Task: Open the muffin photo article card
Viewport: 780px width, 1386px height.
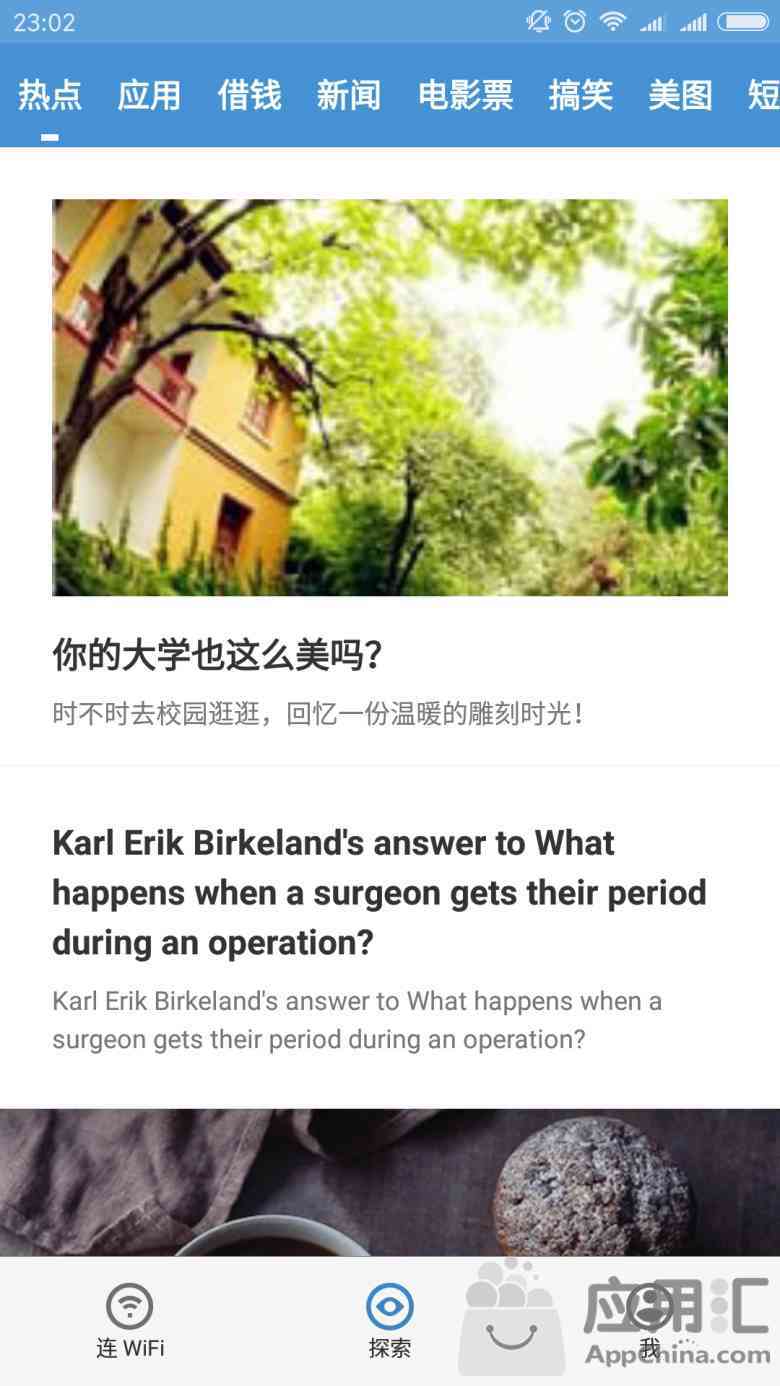Action: coord(390,1182)
